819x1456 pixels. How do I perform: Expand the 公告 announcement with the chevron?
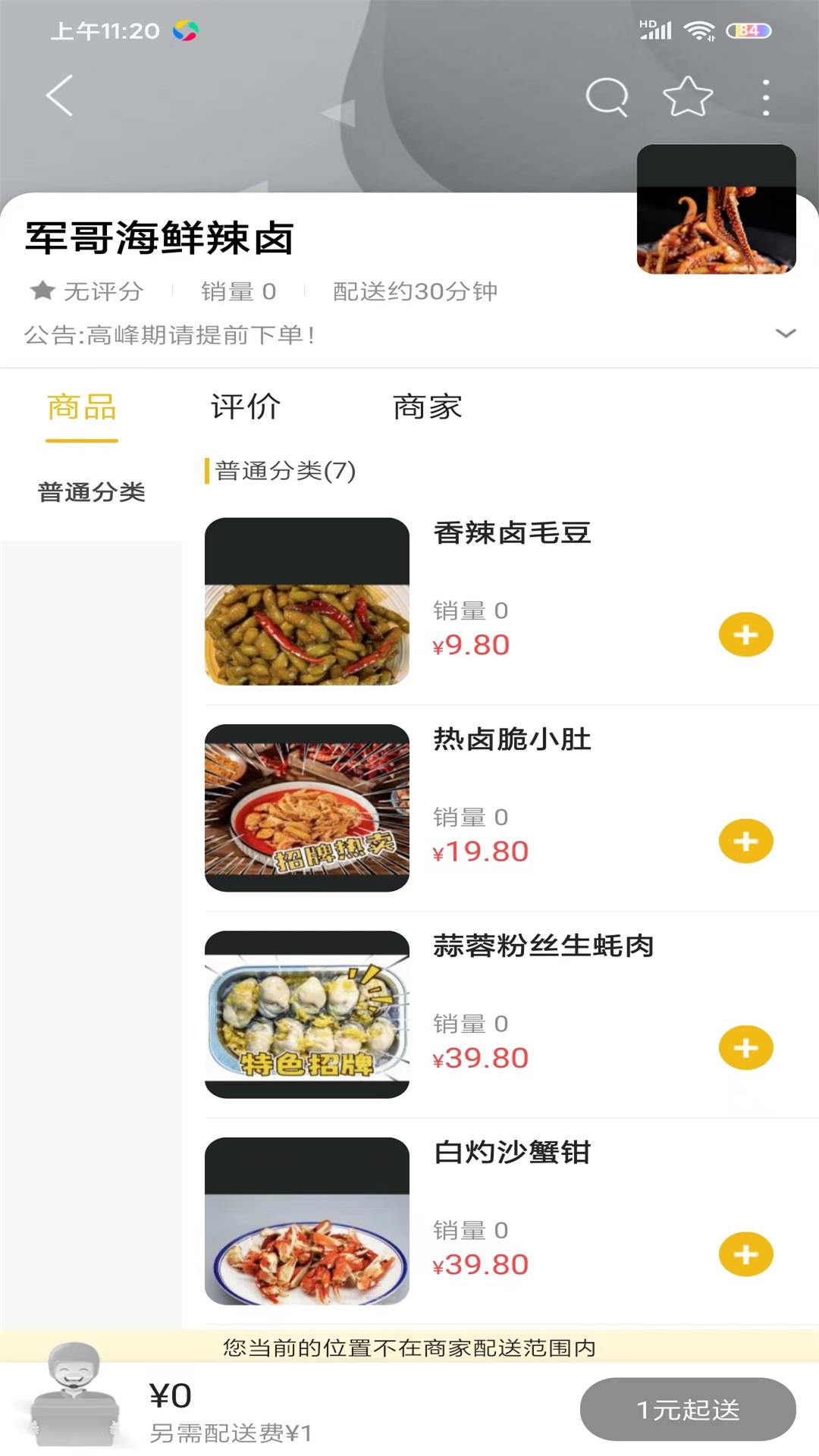[x=784, y=334]
